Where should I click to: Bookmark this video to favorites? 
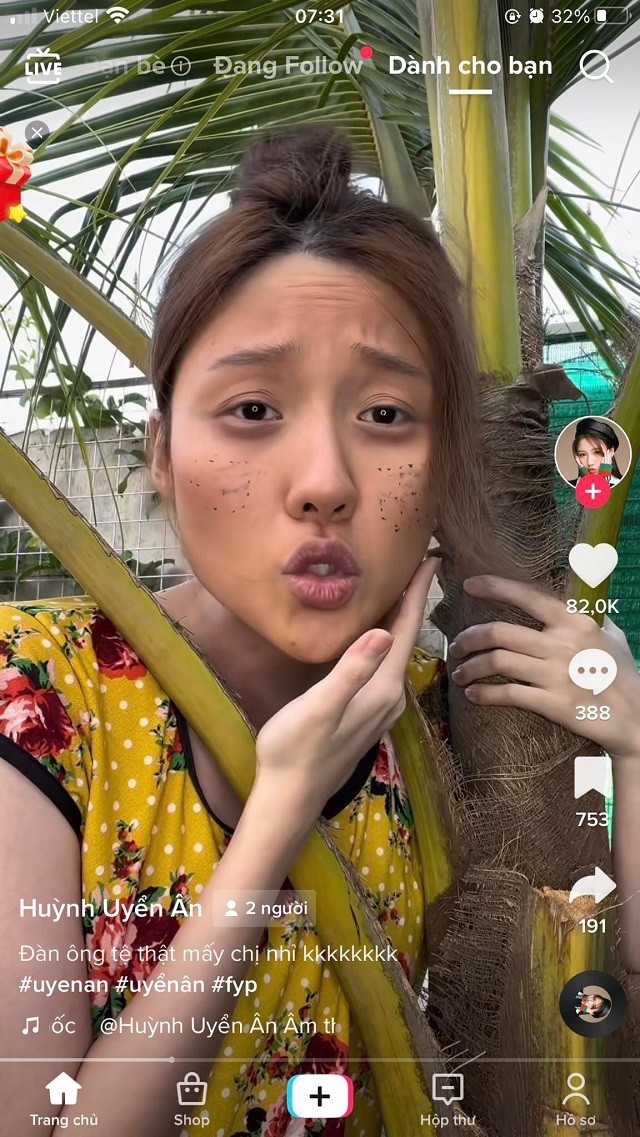pyautogui.click(x=592, y=778)
